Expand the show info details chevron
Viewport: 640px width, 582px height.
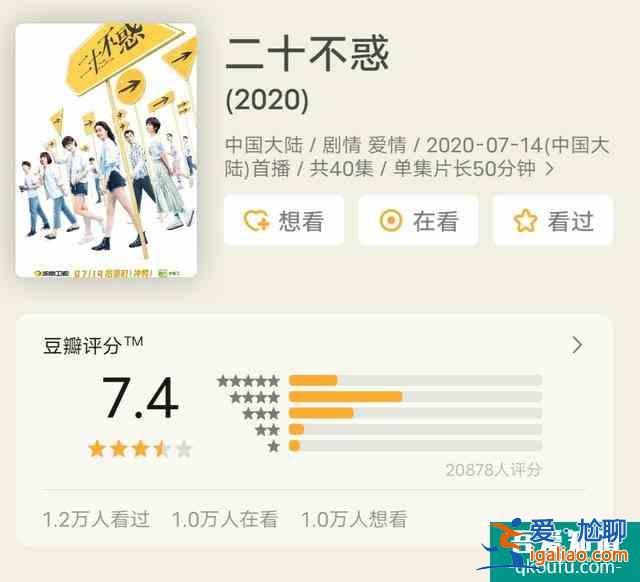tap(548, 169)
